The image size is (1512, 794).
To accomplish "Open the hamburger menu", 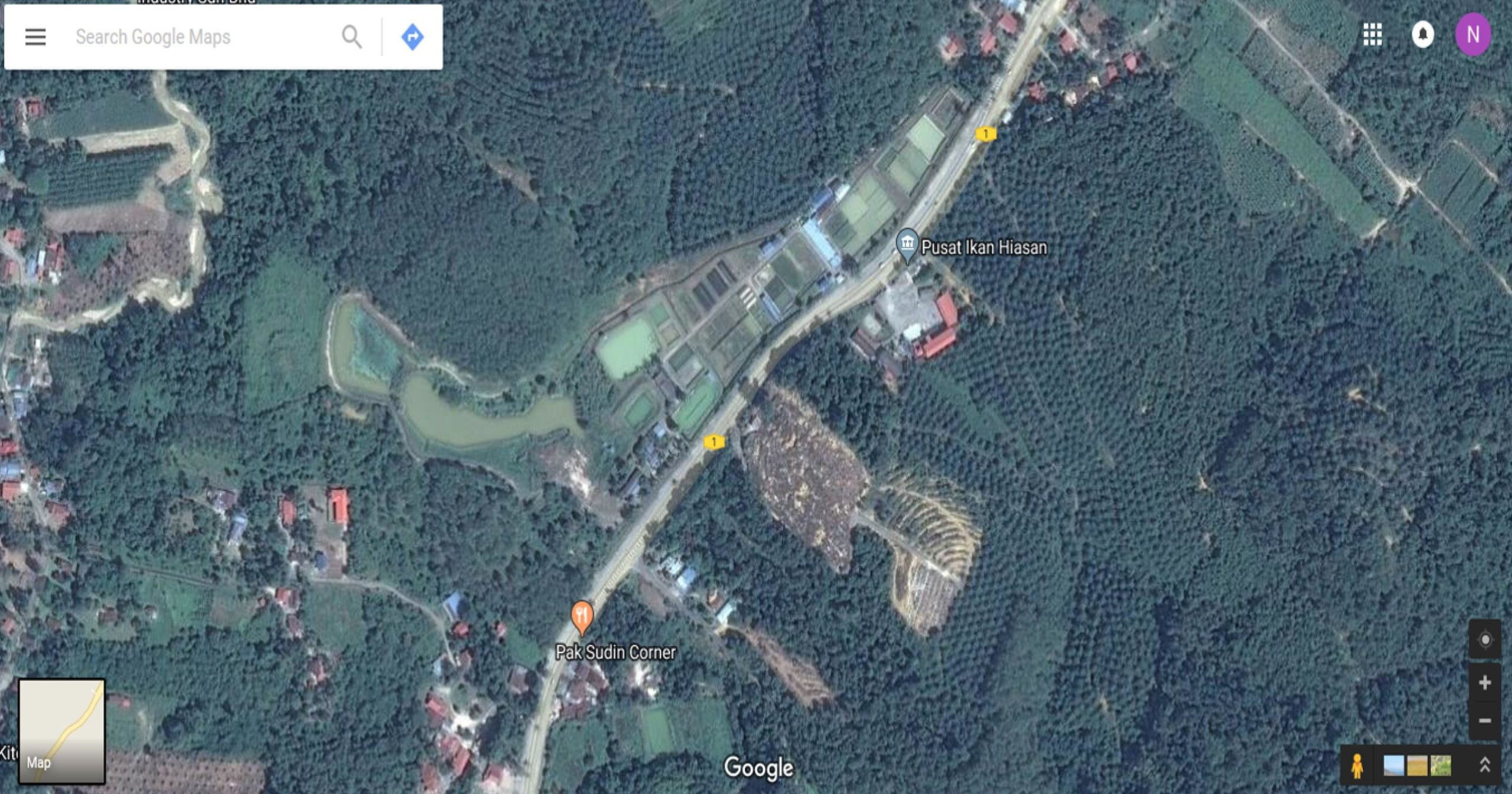I will coord(35,37).
